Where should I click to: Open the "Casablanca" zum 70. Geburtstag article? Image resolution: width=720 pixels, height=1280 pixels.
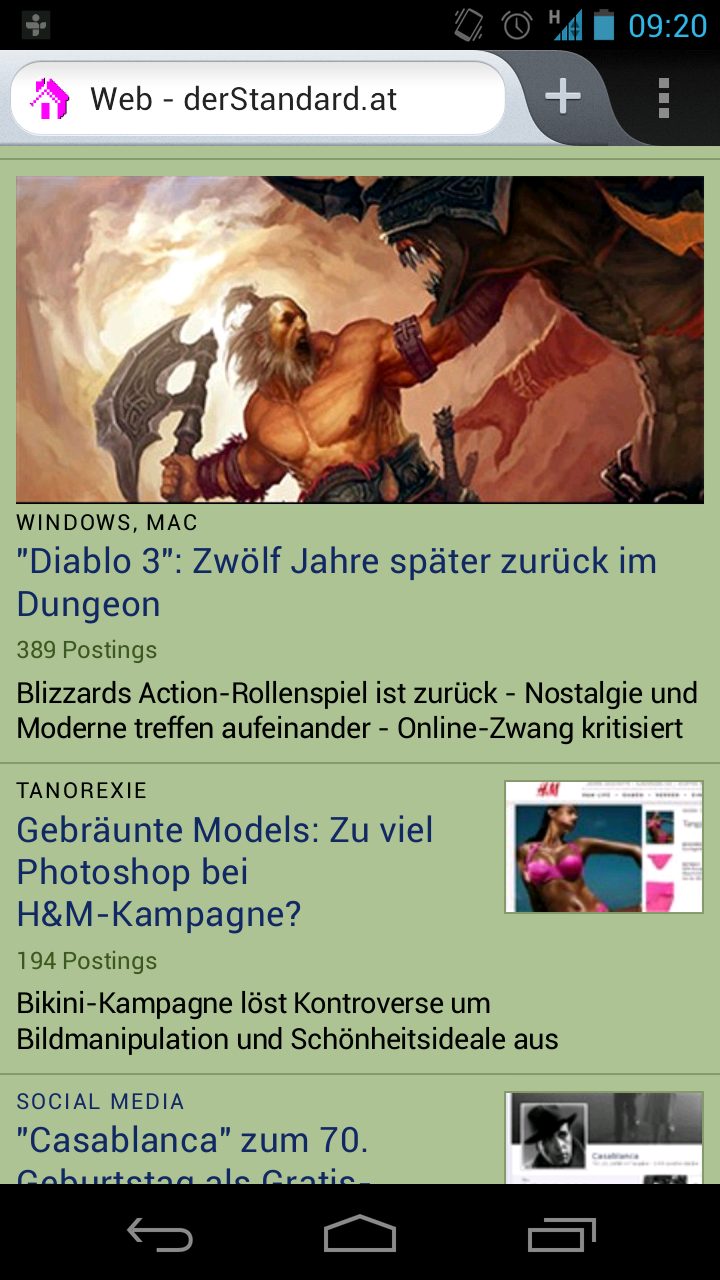click(x=193, y=1141)
